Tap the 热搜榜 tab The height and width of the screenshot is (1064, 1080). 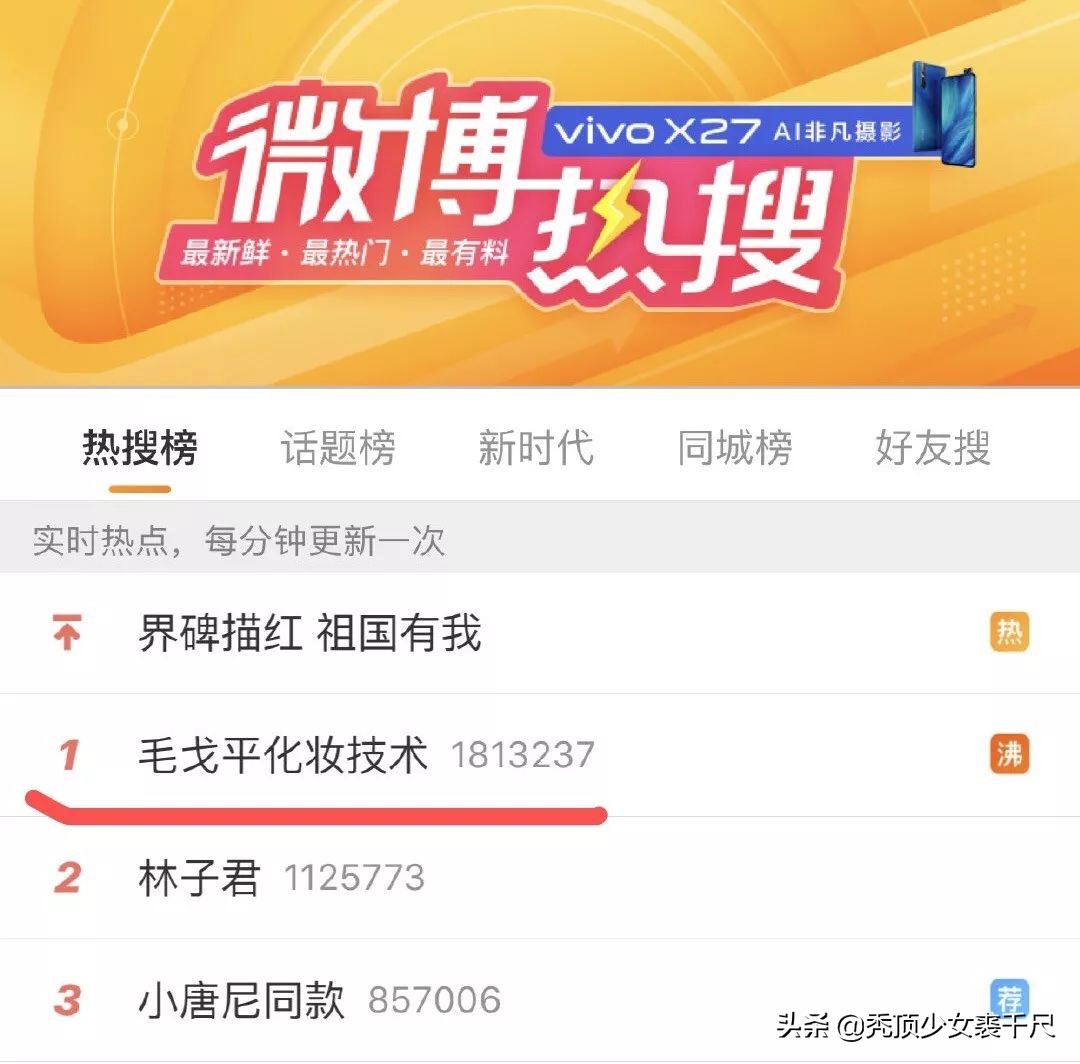tap(140, 448)
